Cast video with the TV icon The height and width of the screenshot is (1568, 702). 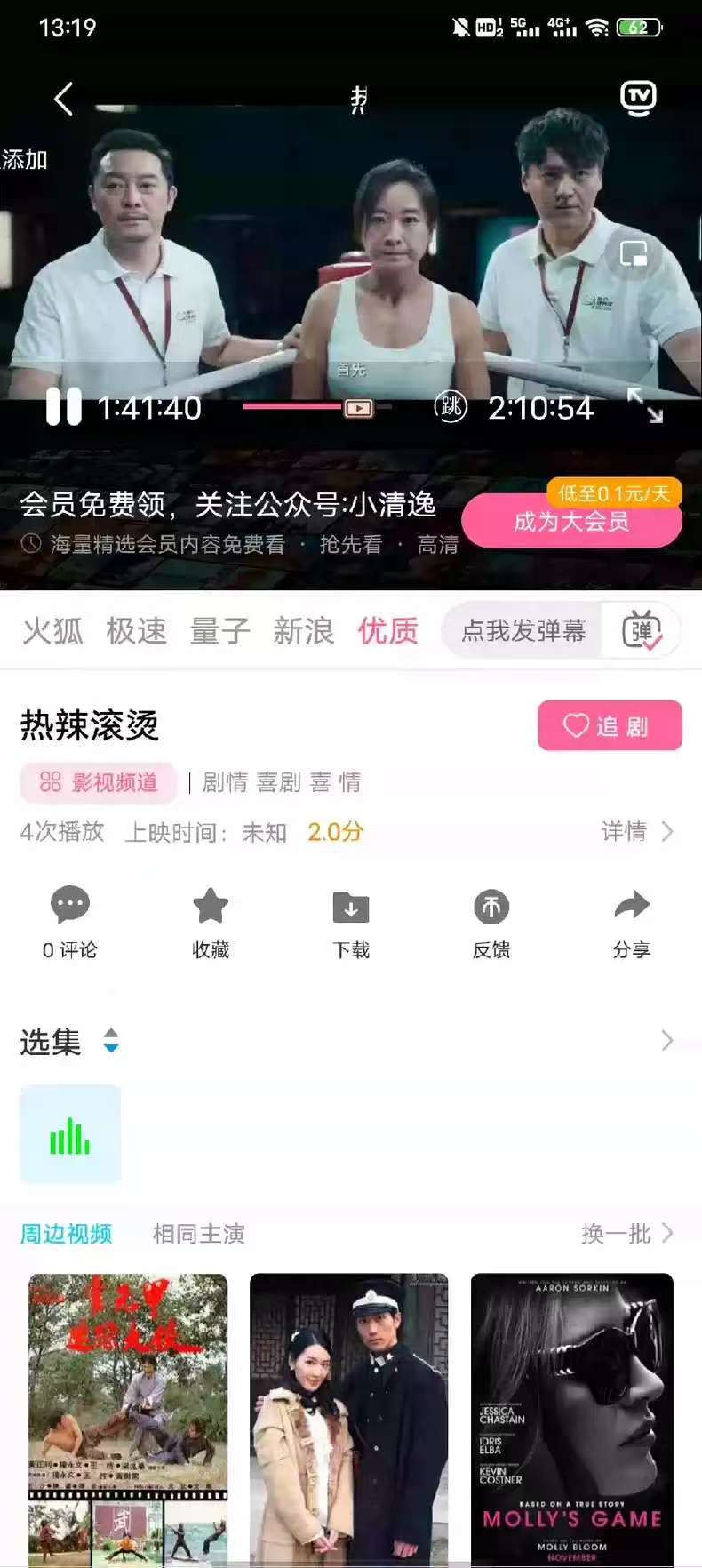[x=638, y=98]
